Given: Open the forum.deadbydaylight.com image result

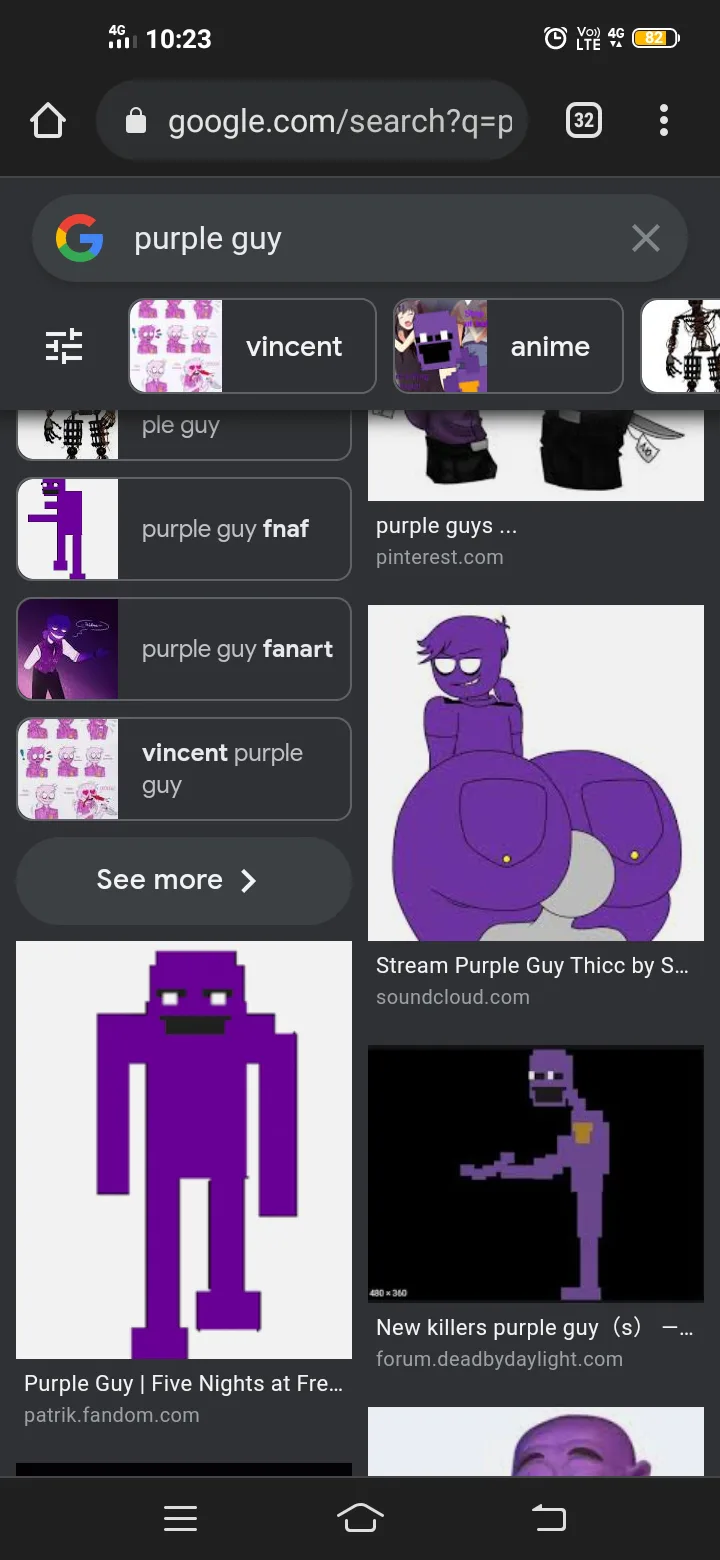Looking at the screenshot, I should [536, 1175].
